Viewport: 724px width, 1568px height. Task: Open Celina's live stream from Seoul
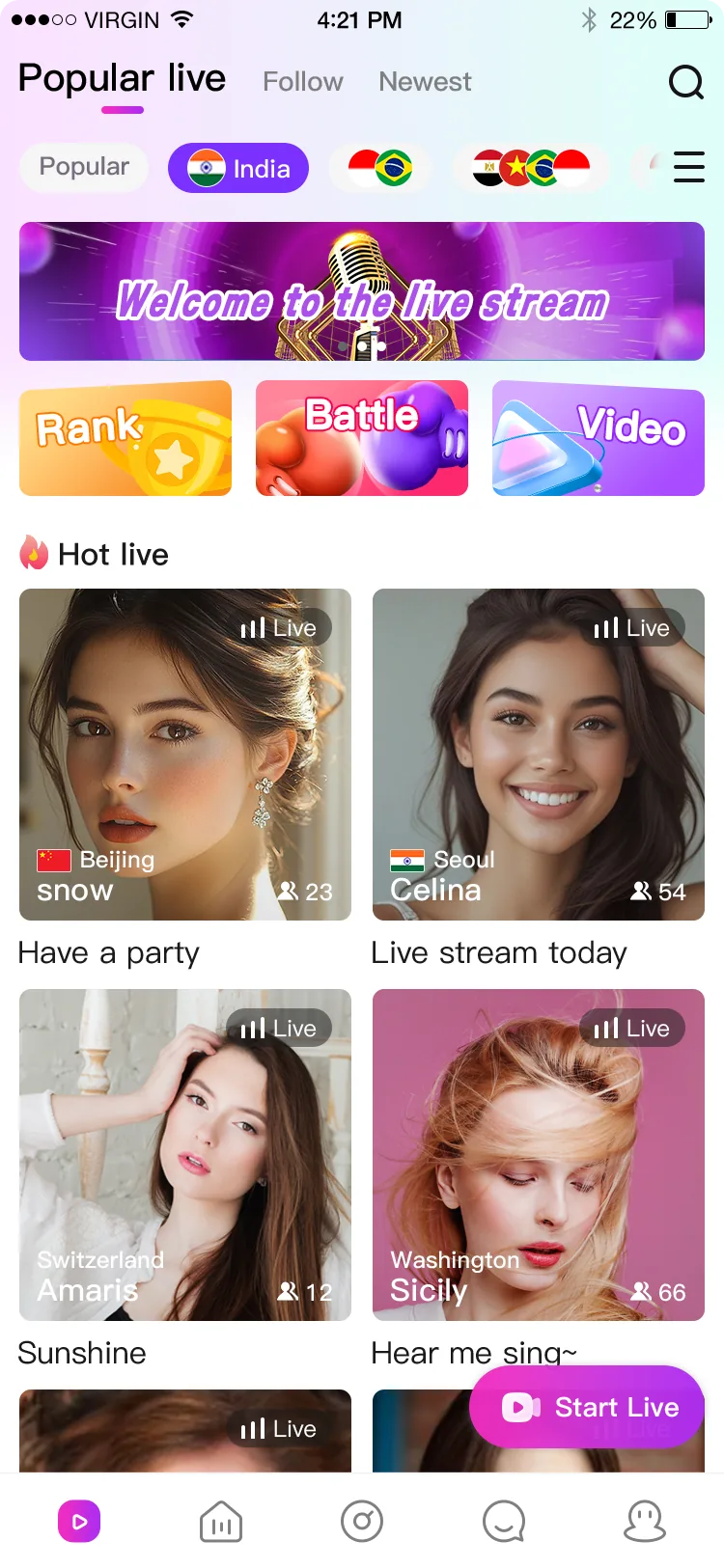(537, 753)
